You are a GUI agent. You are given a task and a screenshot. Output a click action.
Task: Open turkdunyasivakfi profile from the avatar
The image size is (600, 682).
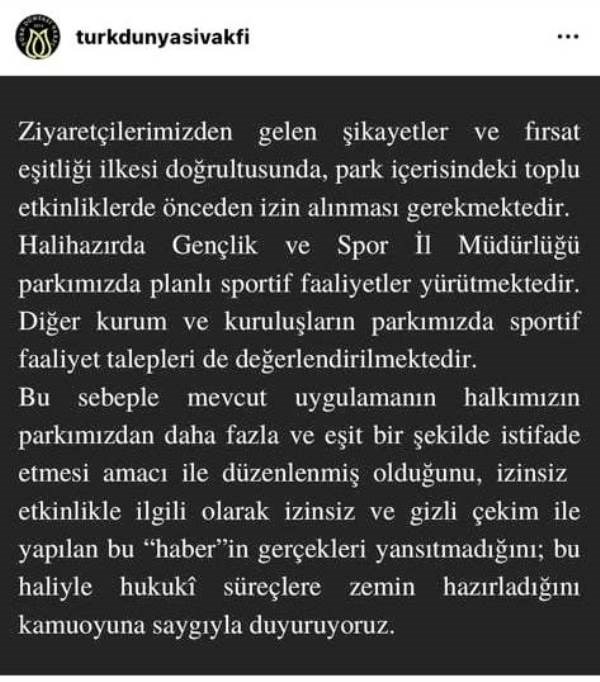pos(39,38)
